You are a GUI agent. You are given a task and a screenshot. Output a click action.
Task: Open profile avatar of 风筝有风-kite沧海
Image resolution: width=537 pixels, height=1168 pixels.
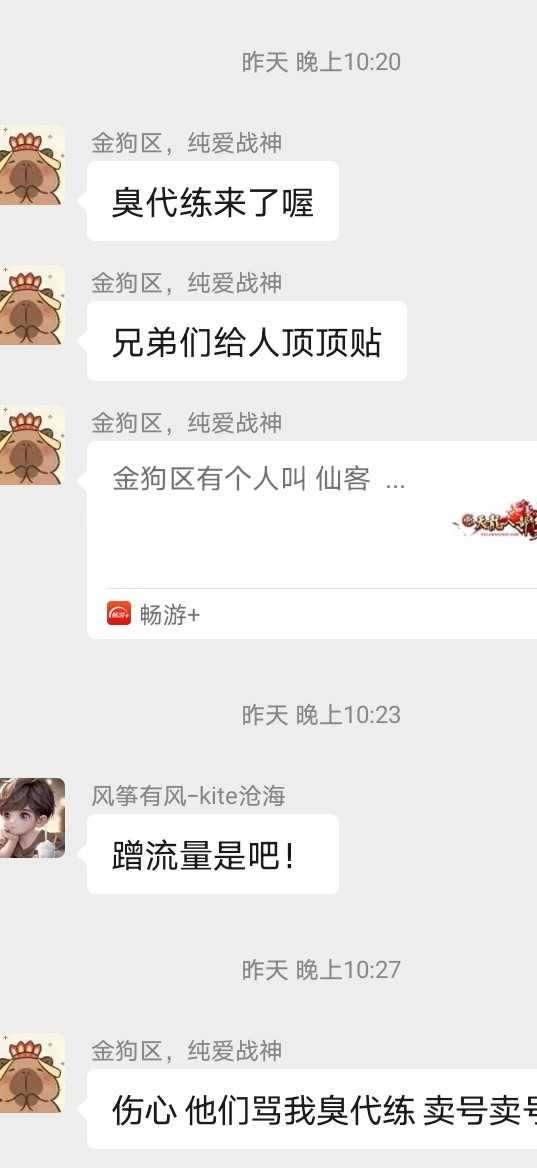pyautogui.click(x=32, y=818)
